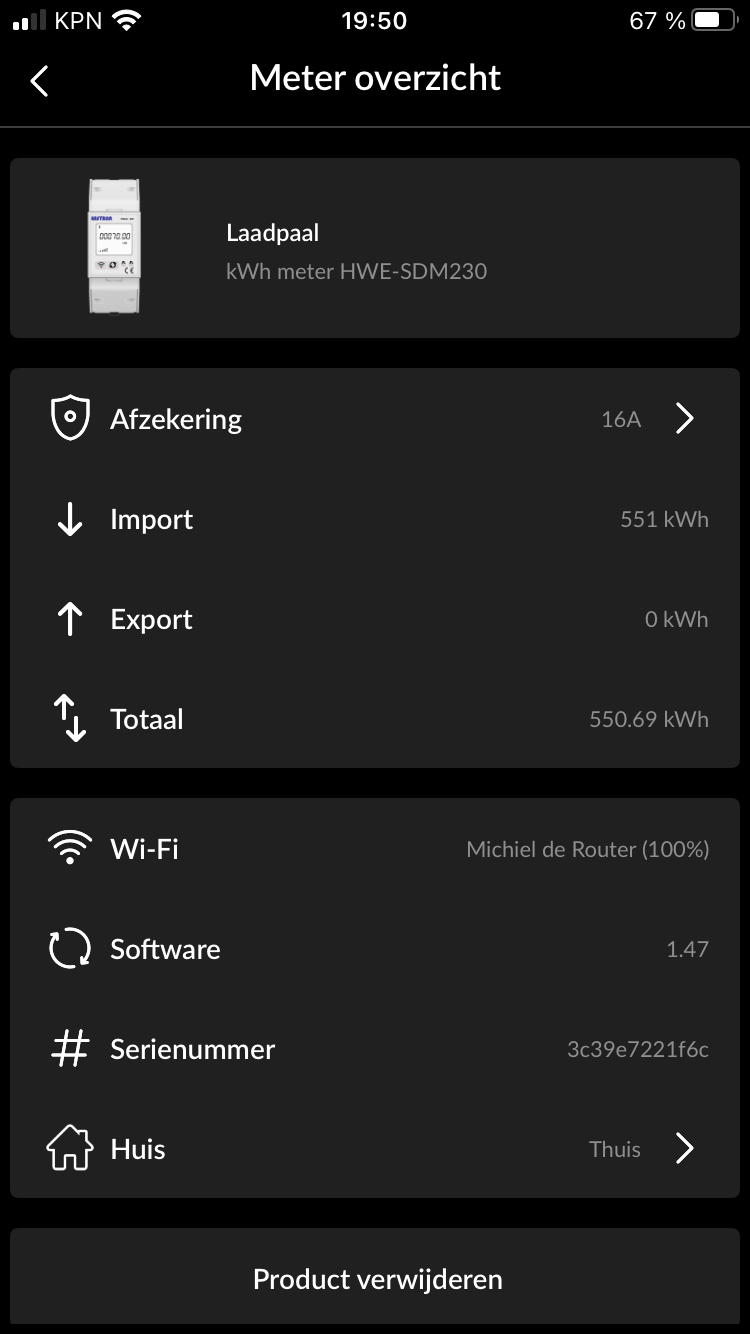
Task: Open the Huis settings via its chevron
Action: point(685,1148)
